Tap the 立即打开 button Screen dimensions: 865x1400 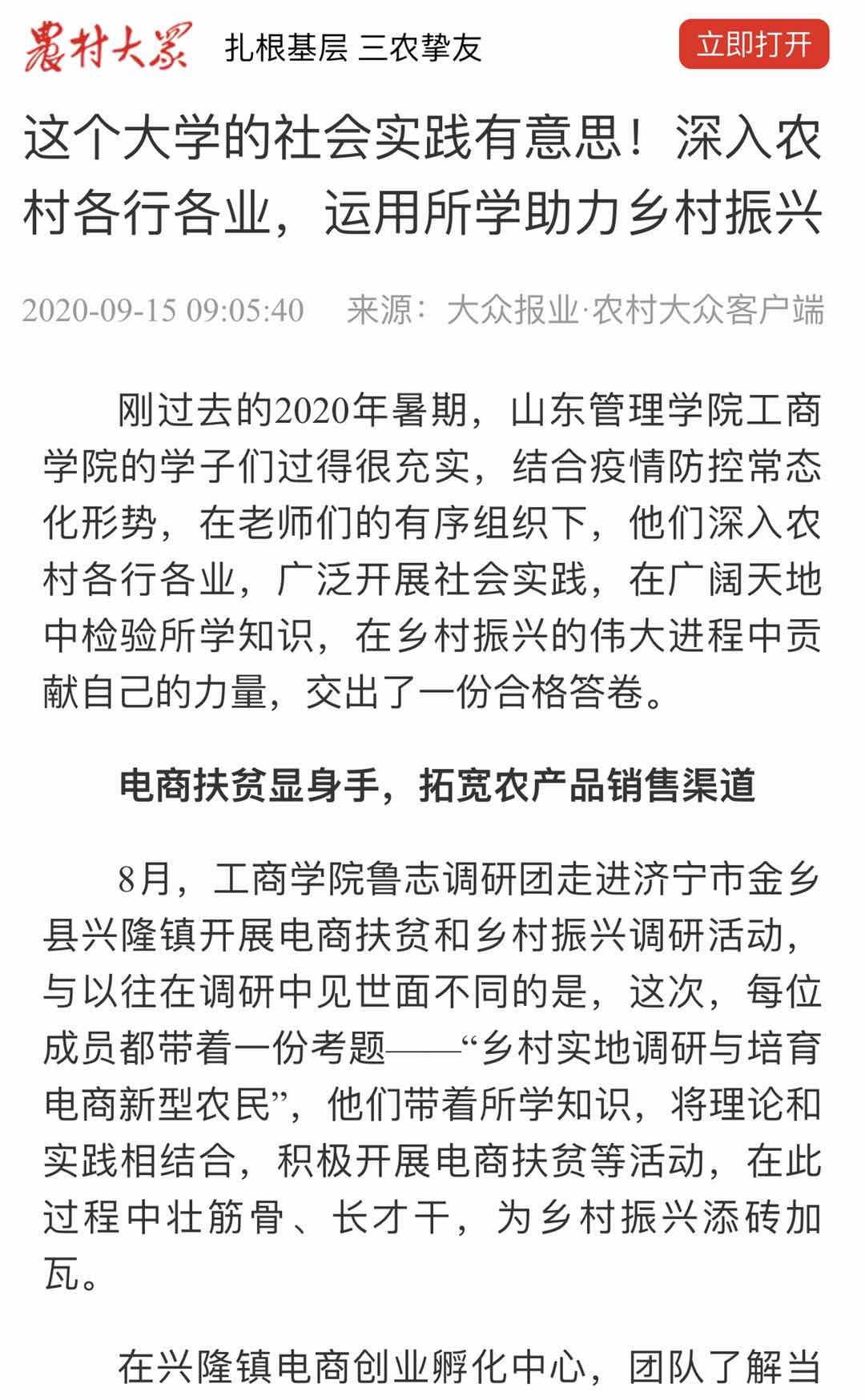coord(754,44)
